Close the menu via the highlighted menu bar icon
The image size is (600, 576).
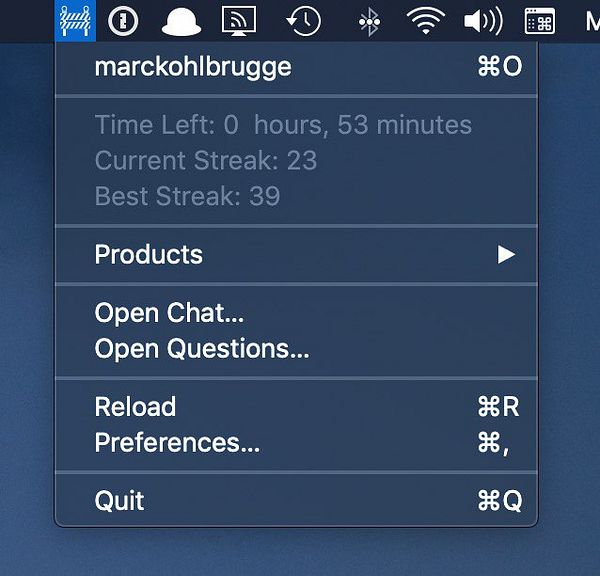point(76,20)
